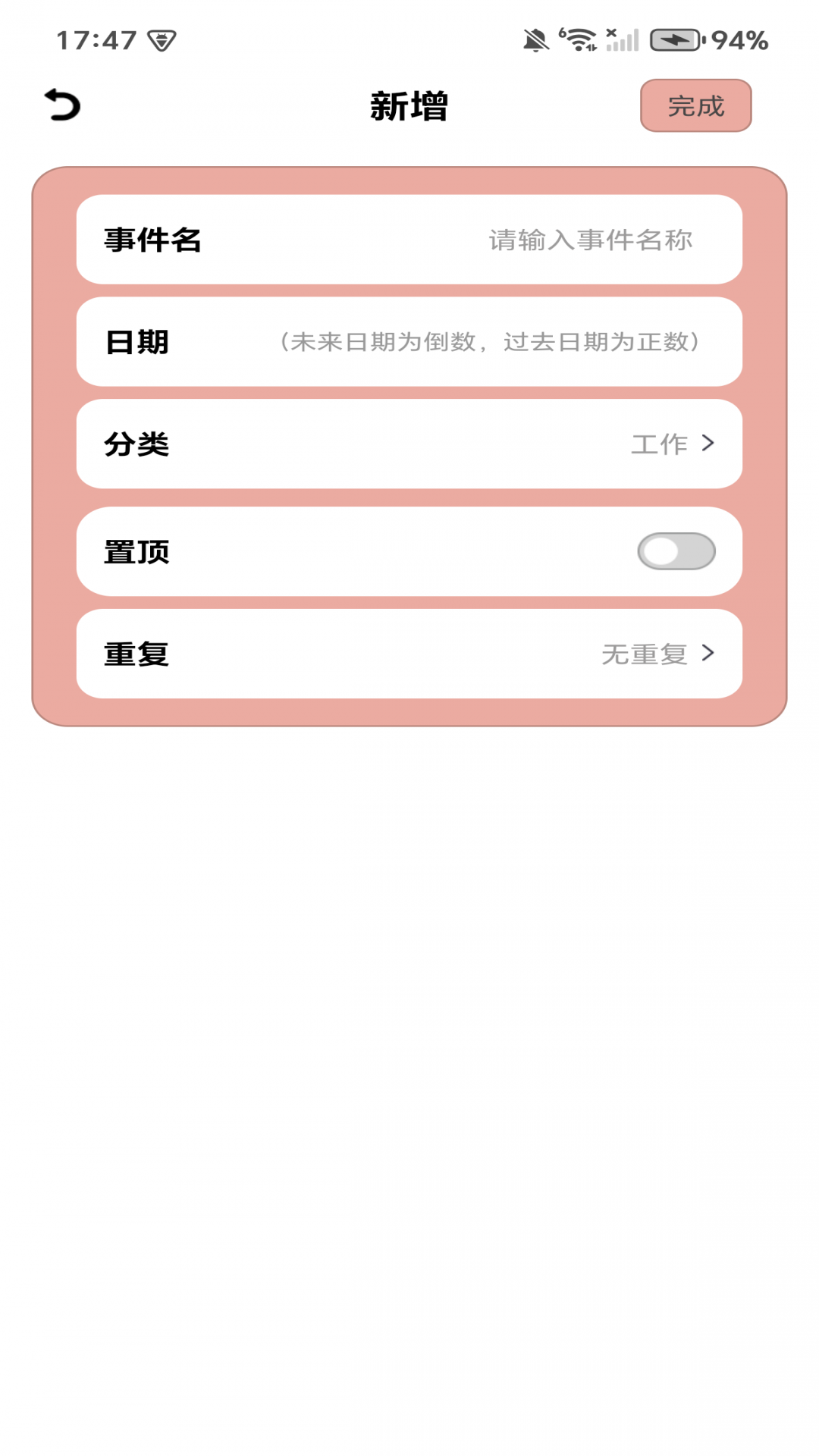
Task: Focus the 事件名 name input field
Action: (x=589, y=240)
